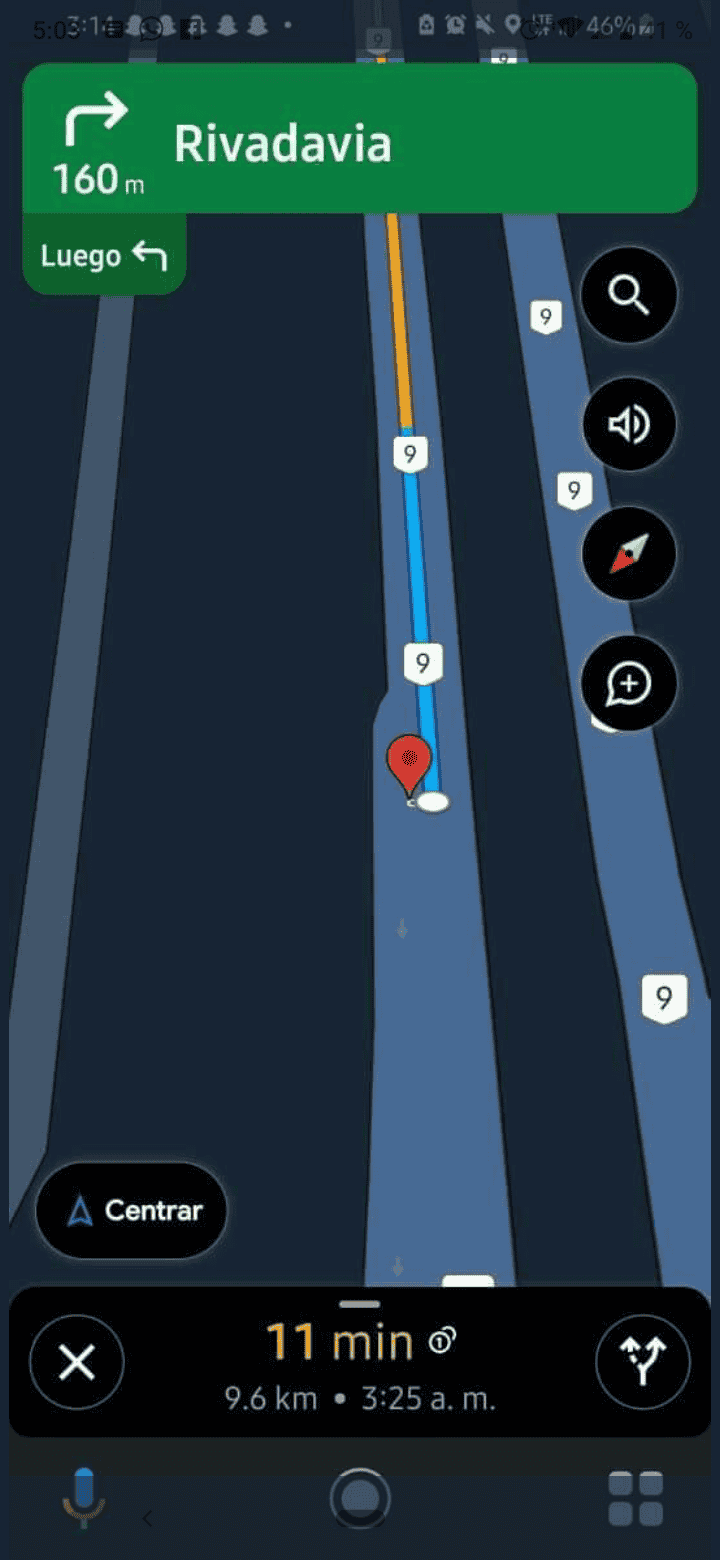
Task: Activate the voice assistant microphone
Action: tap(84, 1496)
